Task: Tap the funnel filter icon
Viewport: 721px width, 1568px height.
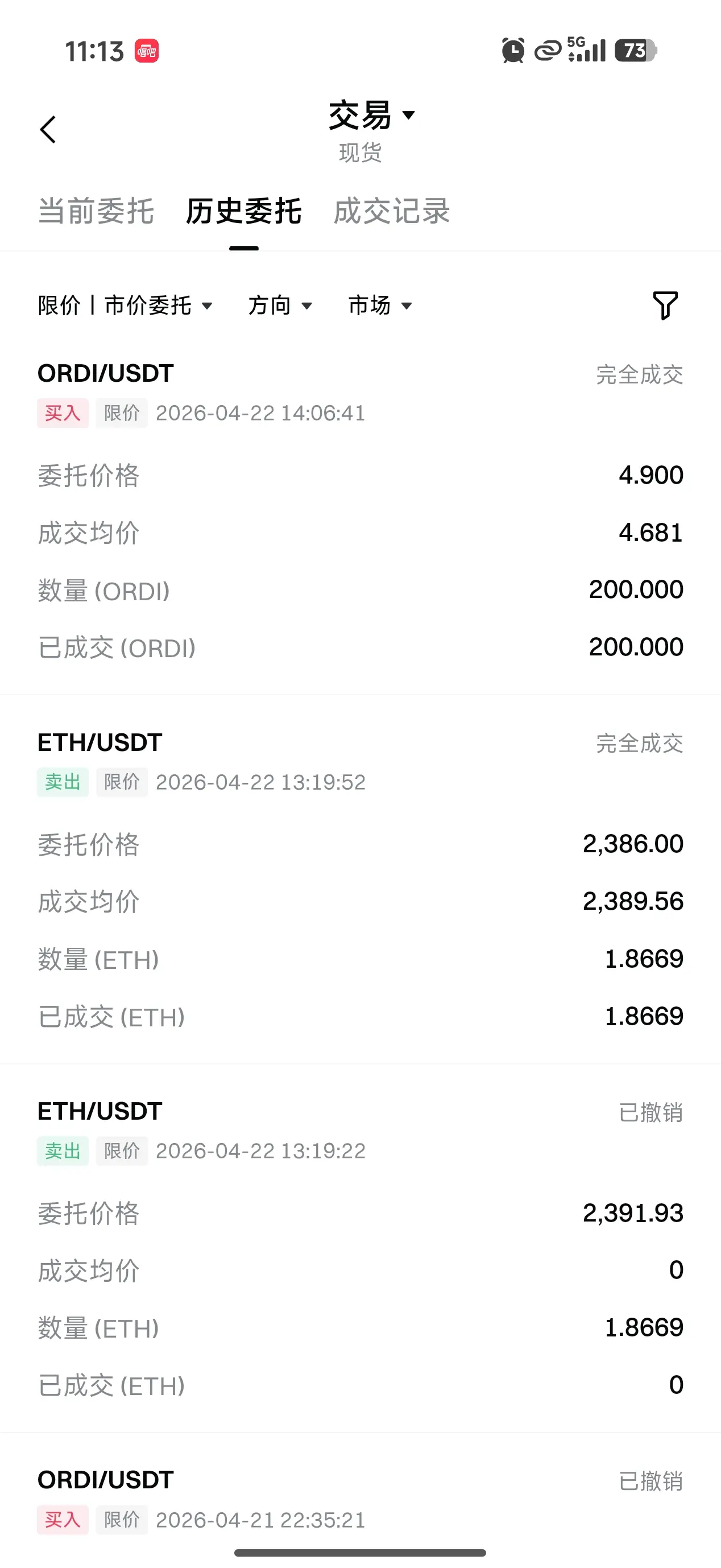Action: 665,306
